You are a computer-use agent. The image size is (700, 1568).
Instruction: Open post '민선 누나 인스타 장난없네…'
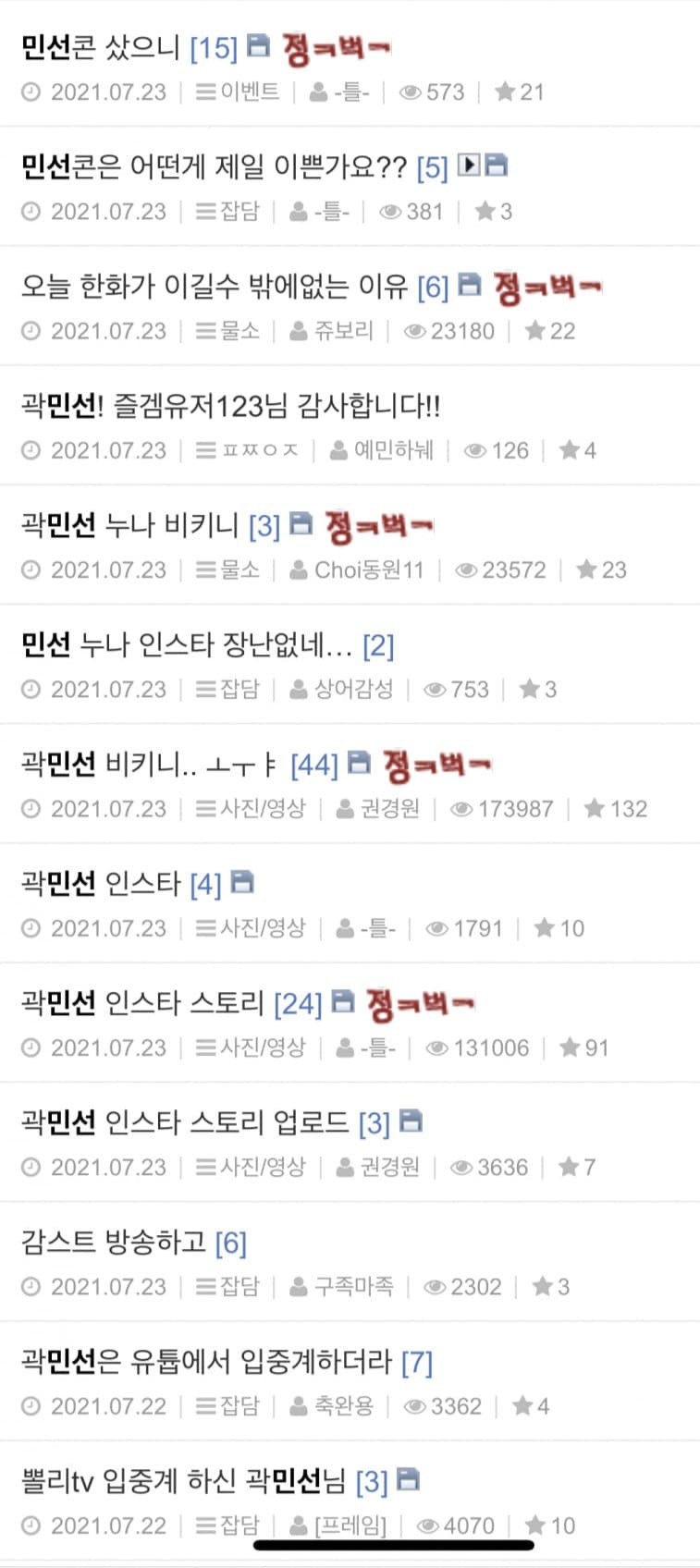coord(186,644)
